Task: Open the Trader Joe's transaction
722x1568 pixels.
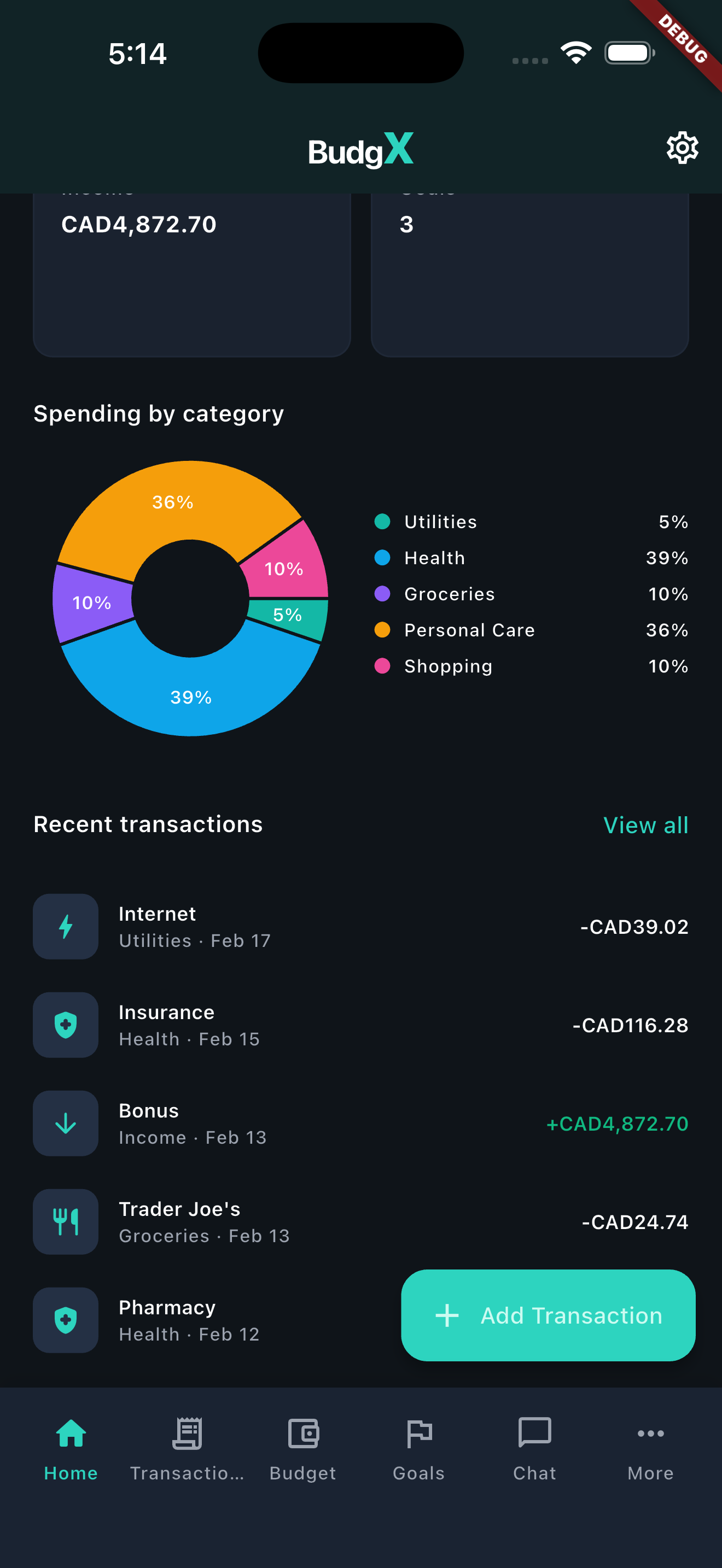Action: [x=360, y=1222]
